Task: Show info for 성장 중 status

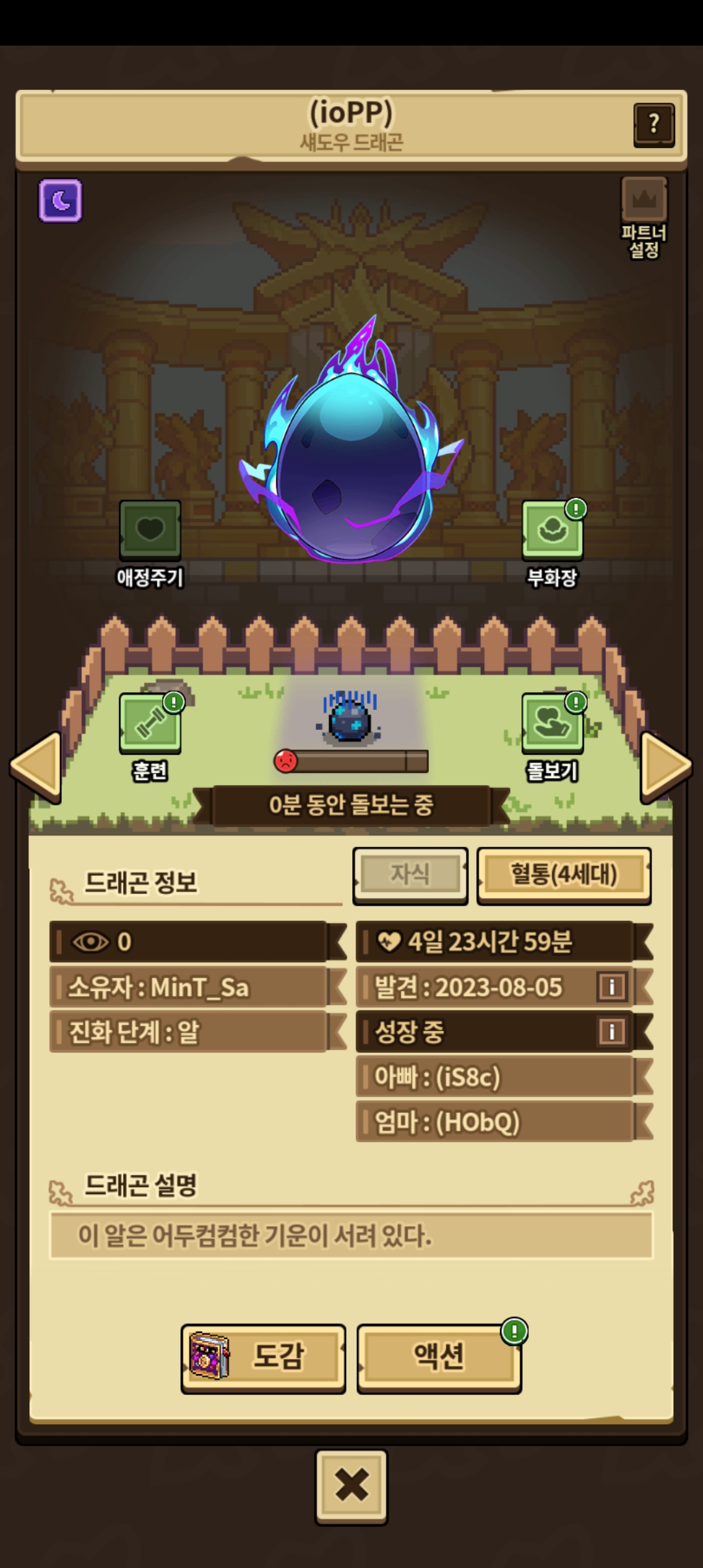Action: click(x=611, y=1031)
